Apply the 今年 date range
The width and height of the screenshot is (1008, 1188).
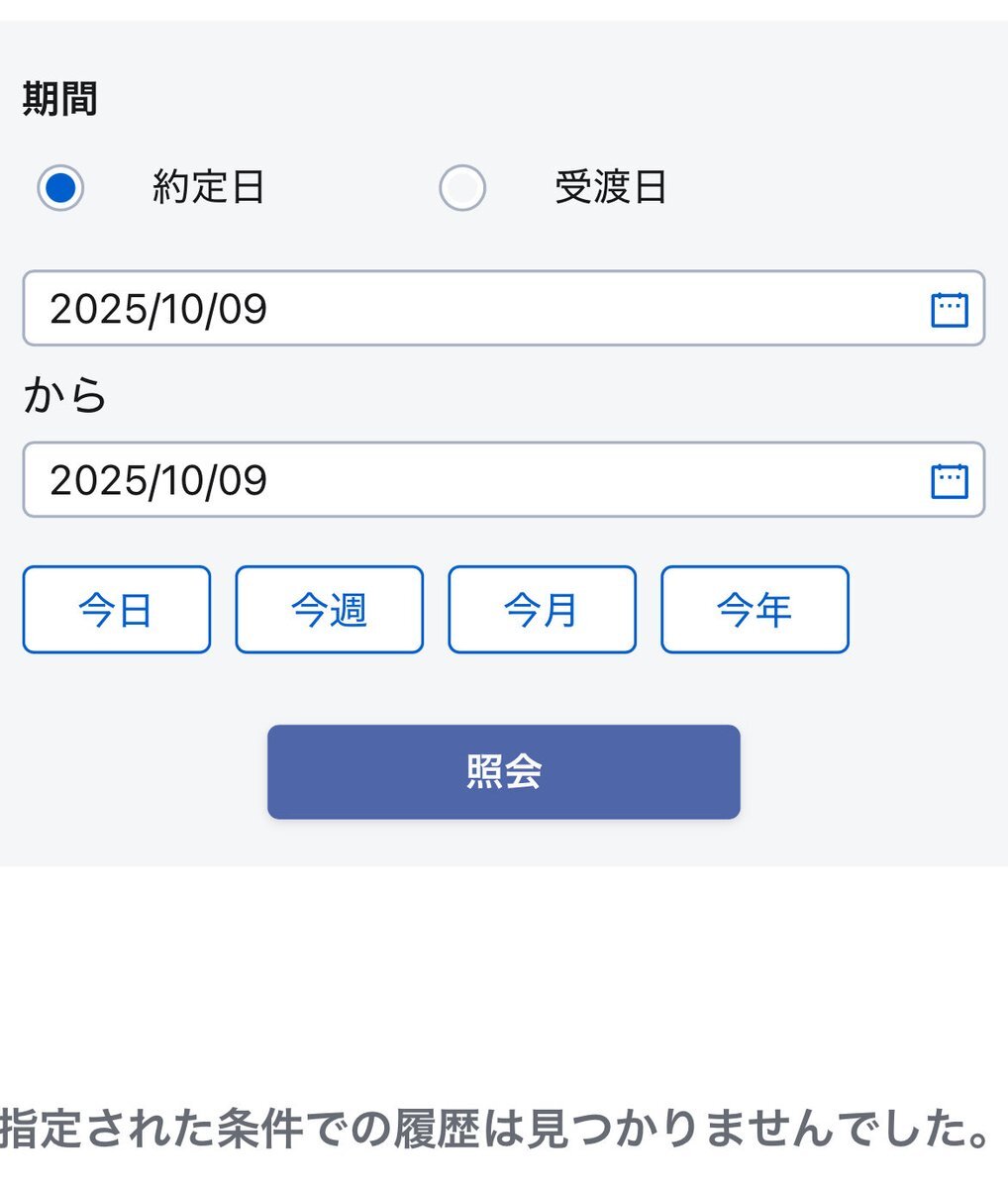[x=755, y=610]
